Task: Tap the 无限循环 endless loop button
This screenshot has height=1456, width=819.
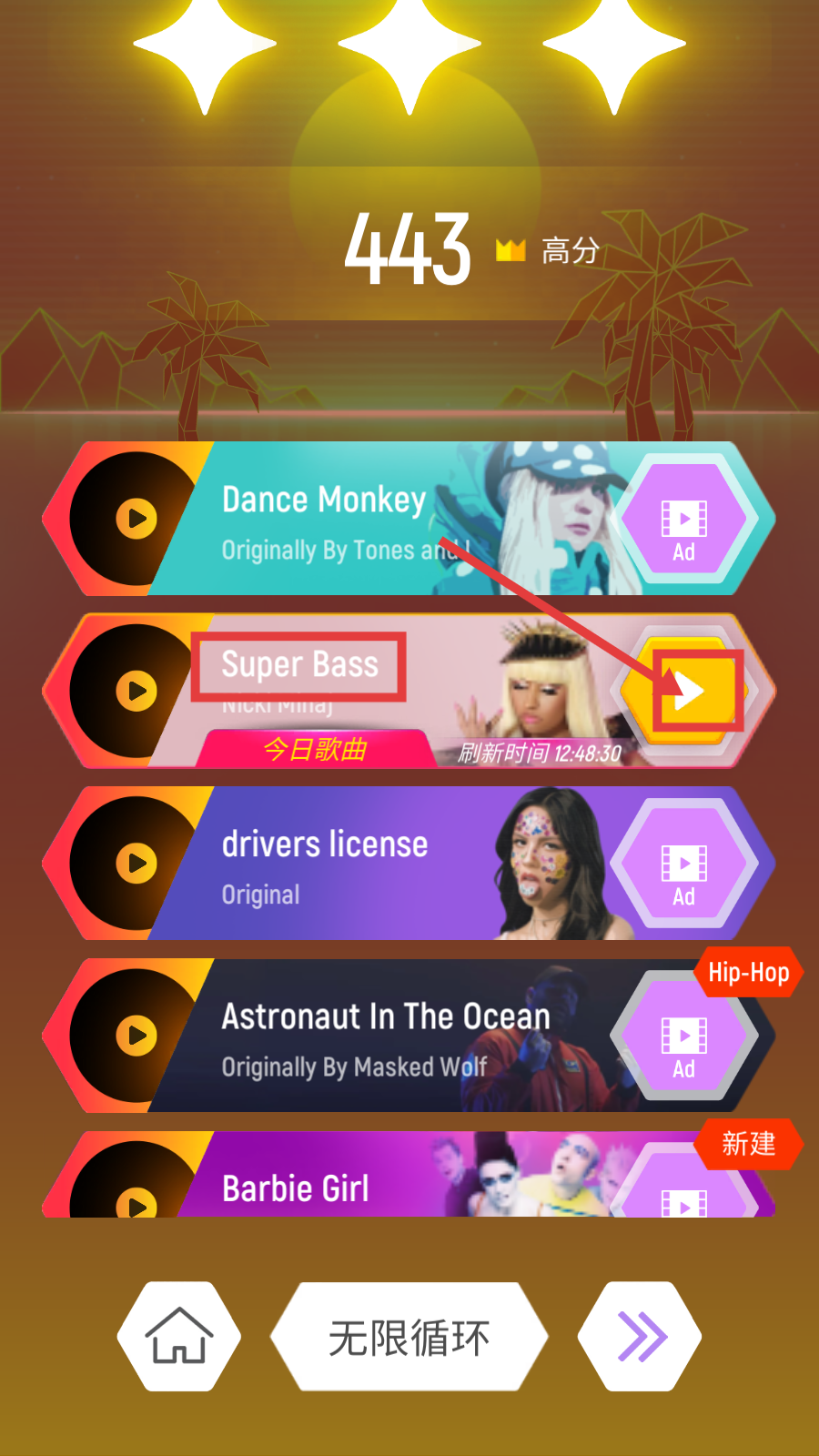Action: tap(409, 1337)
